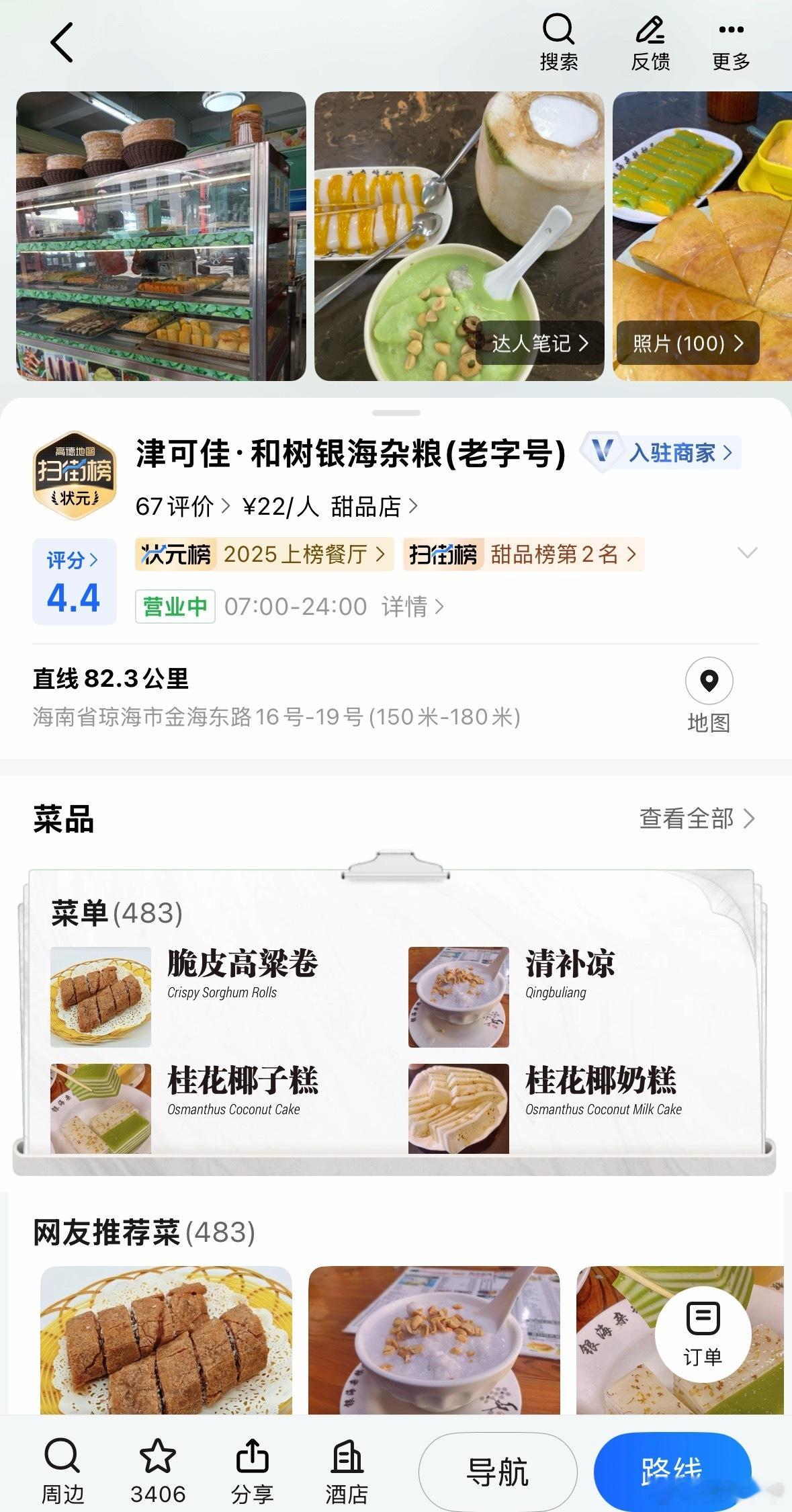Plan a 路线 route to the shop

(672, 1472)
